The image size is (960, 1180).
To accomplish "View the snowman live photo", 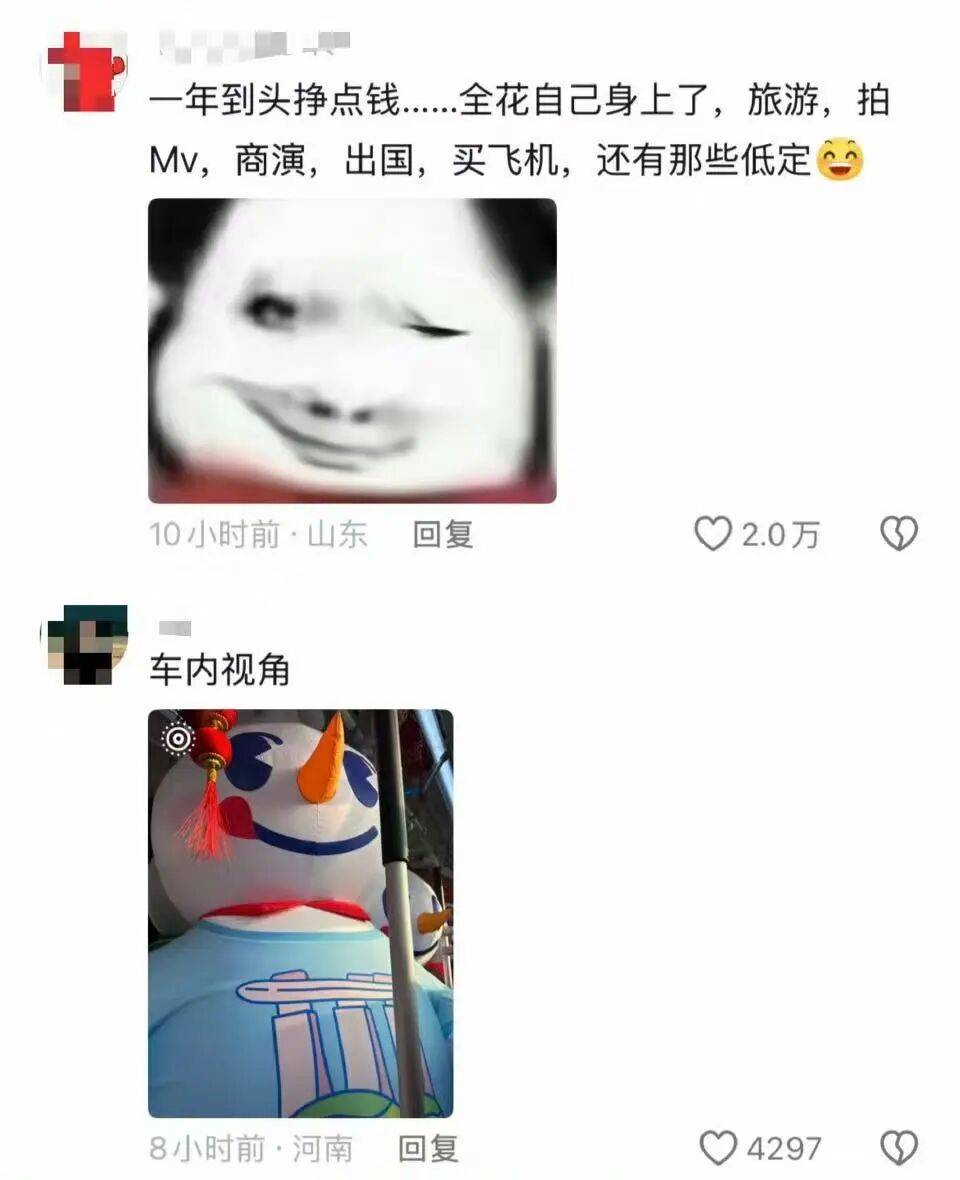I will tap(300, 913).
